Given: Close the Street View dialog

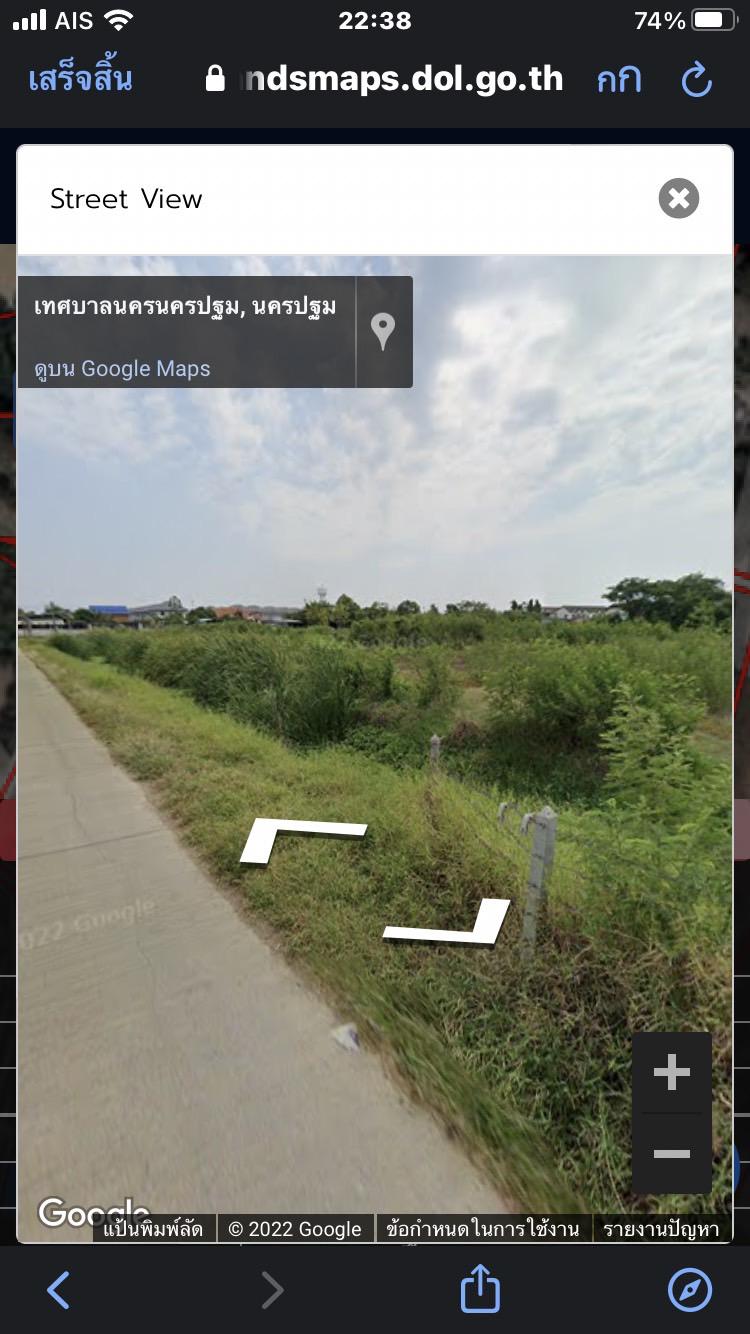Looking at the screenshot, I should tap(679, 198).
